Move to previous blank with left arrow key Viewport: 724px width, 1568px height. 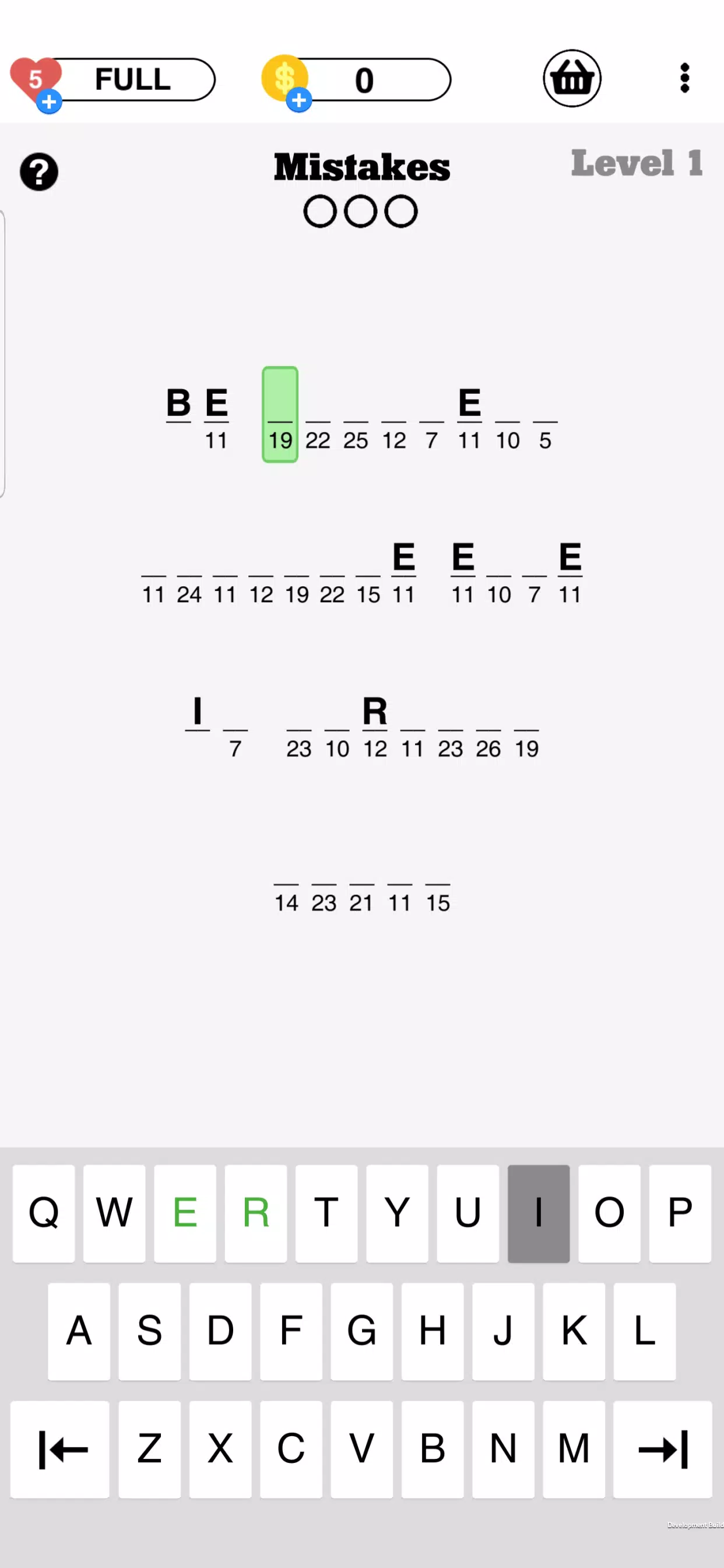[x=59, y=1448]
